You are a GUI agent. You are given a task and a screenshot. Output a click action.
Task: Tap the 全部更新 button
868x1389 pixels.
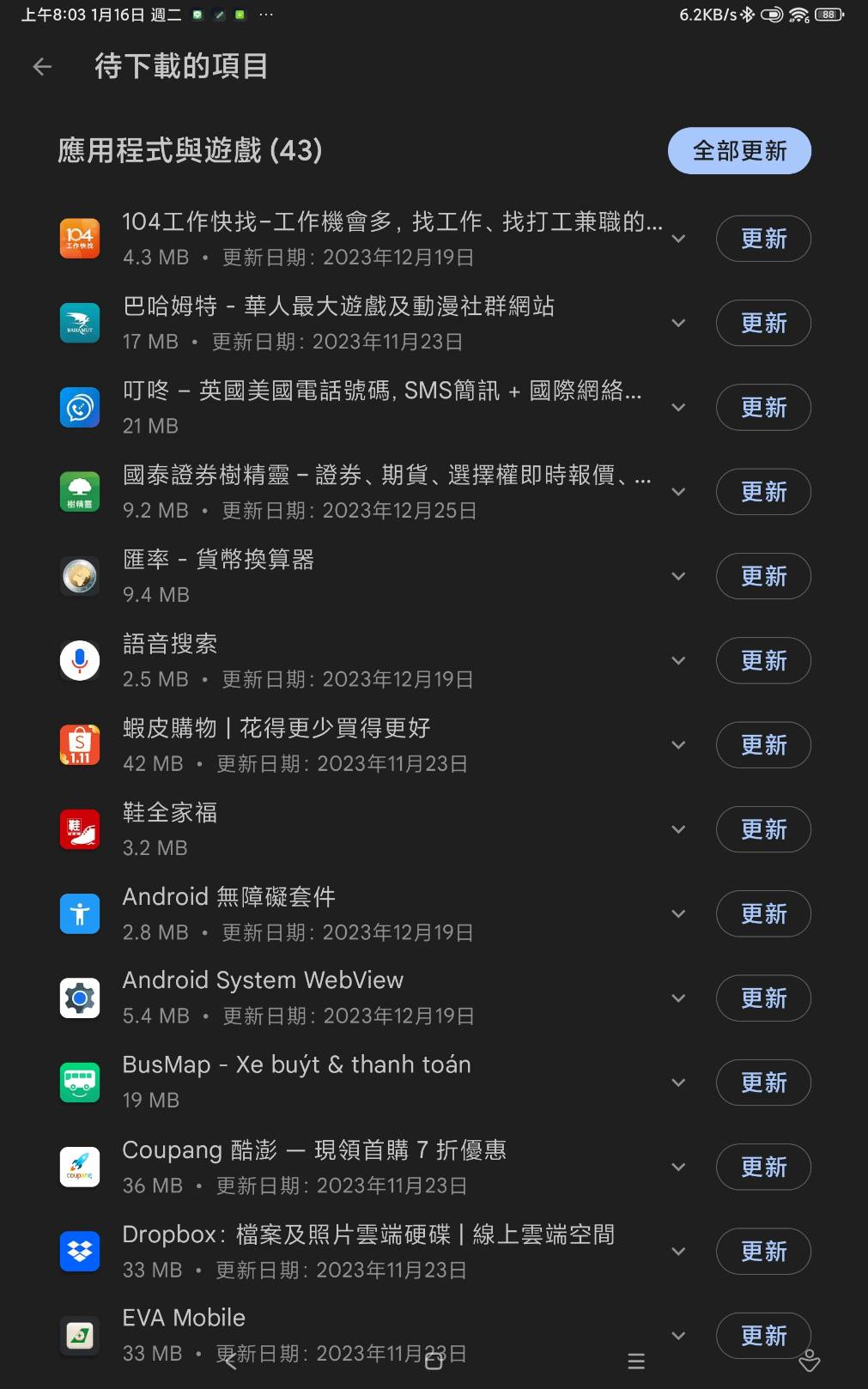[738, 151]
